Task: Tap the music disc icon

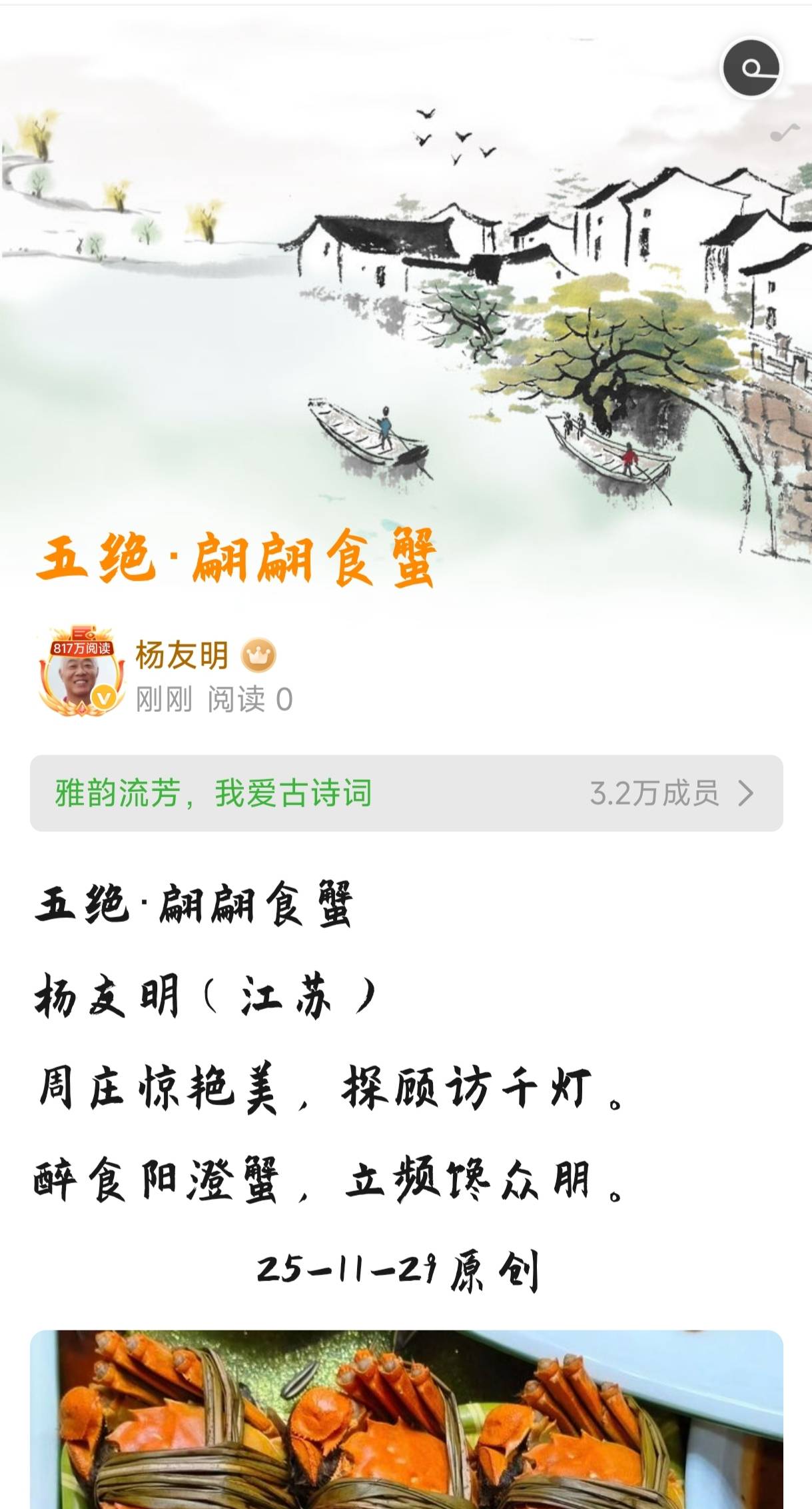Action: coord(751,68)
